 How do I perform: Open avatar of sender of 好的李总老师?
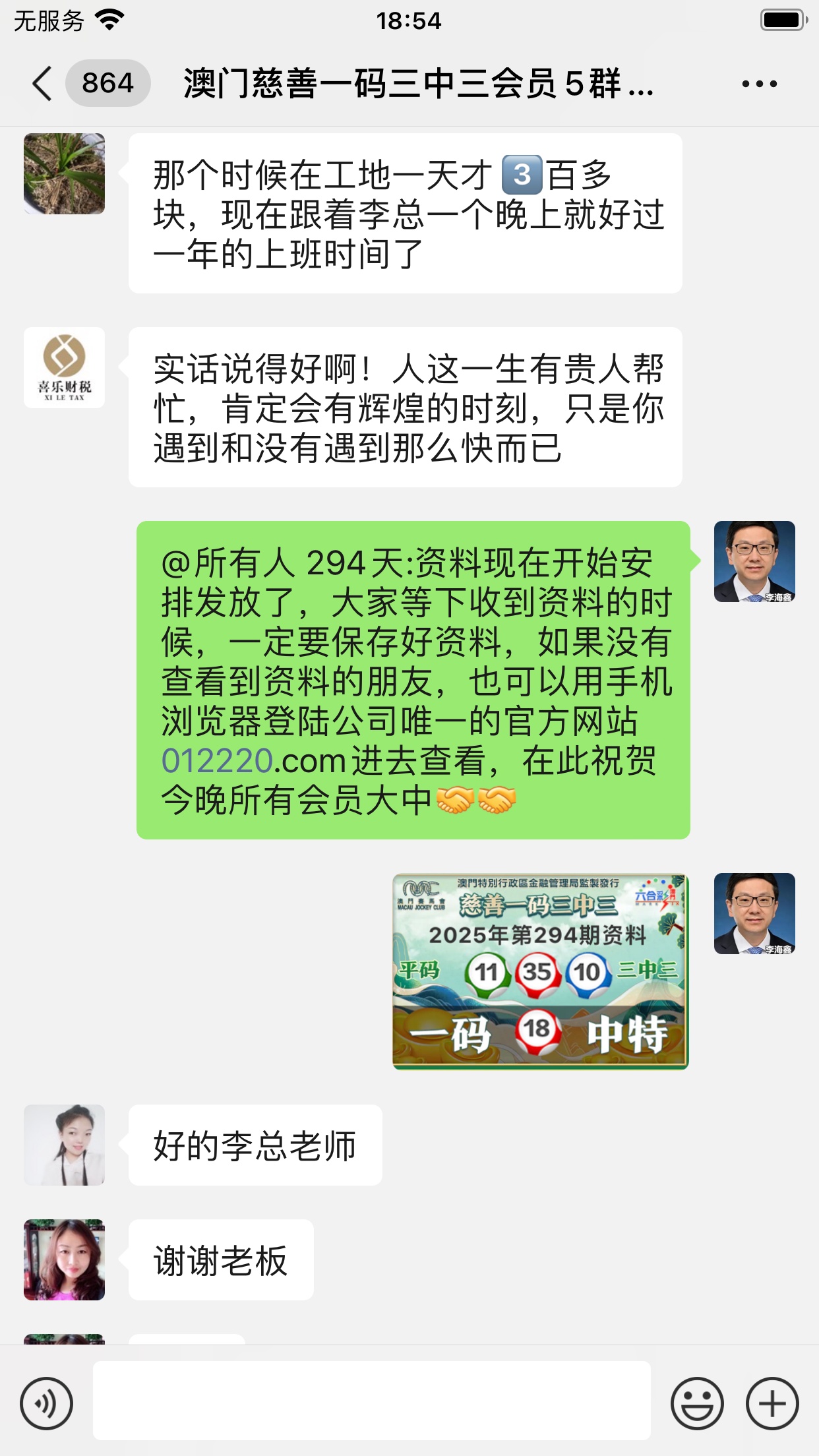pos(64,1145)
